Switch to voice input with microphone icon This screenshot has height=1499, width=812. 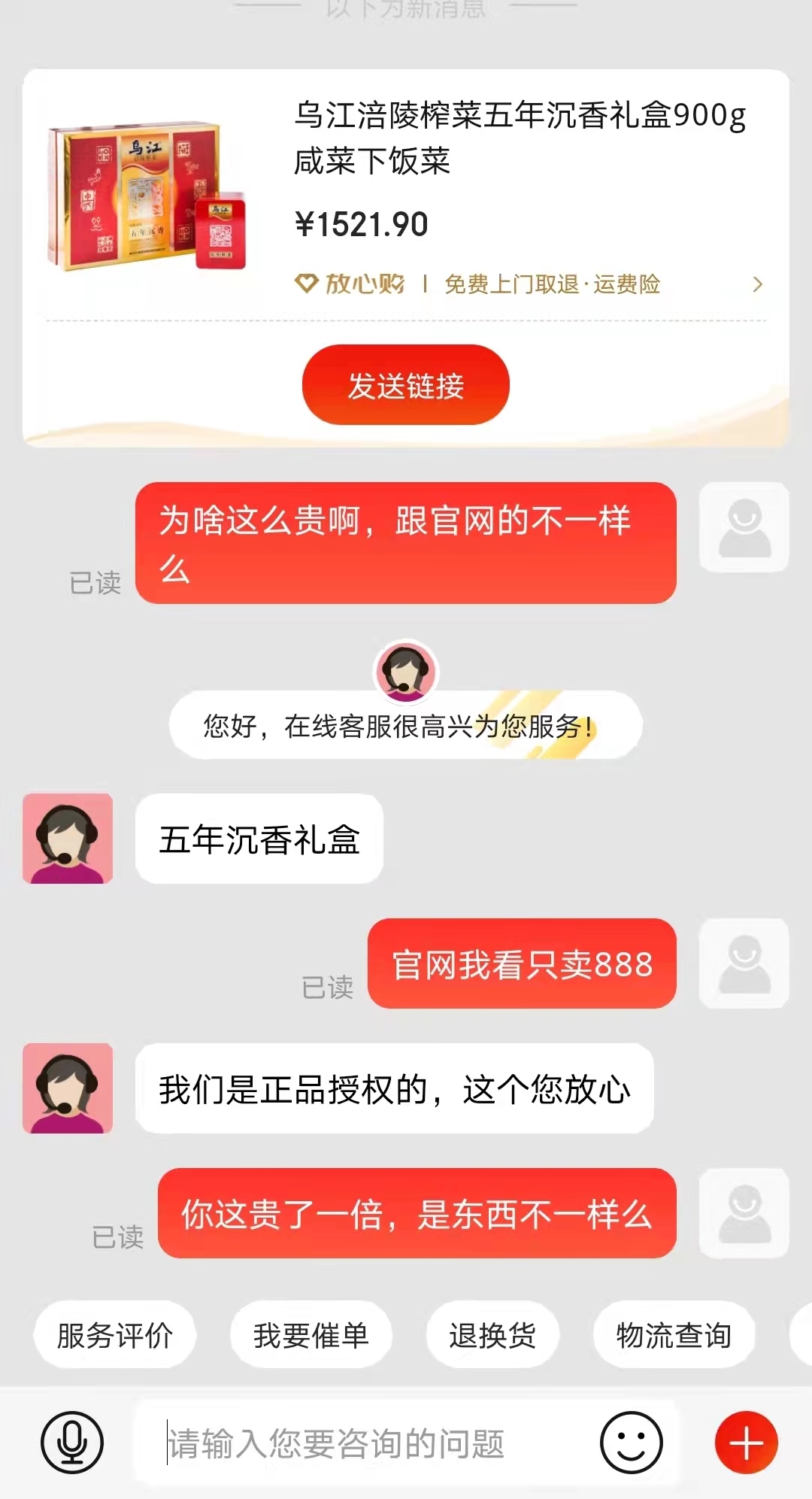(72, 1443)
